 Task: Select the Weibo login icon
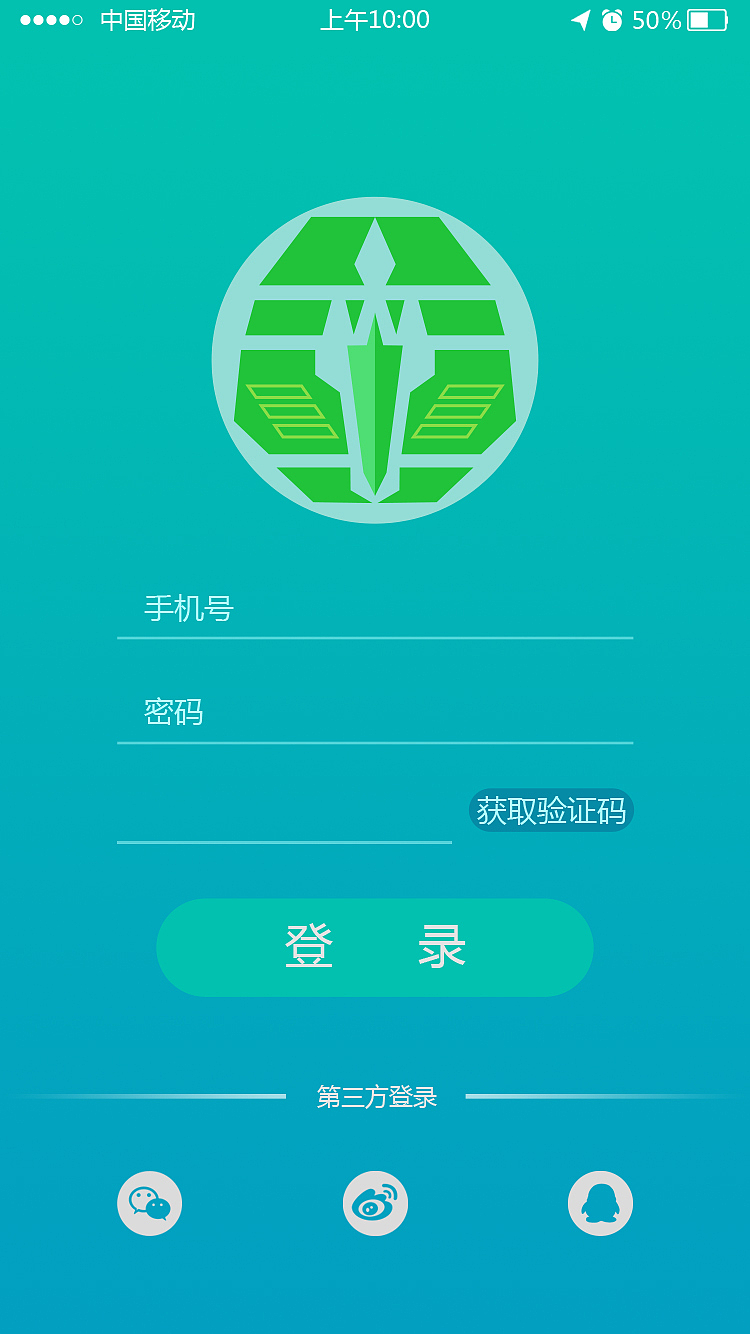[375, 1203]
